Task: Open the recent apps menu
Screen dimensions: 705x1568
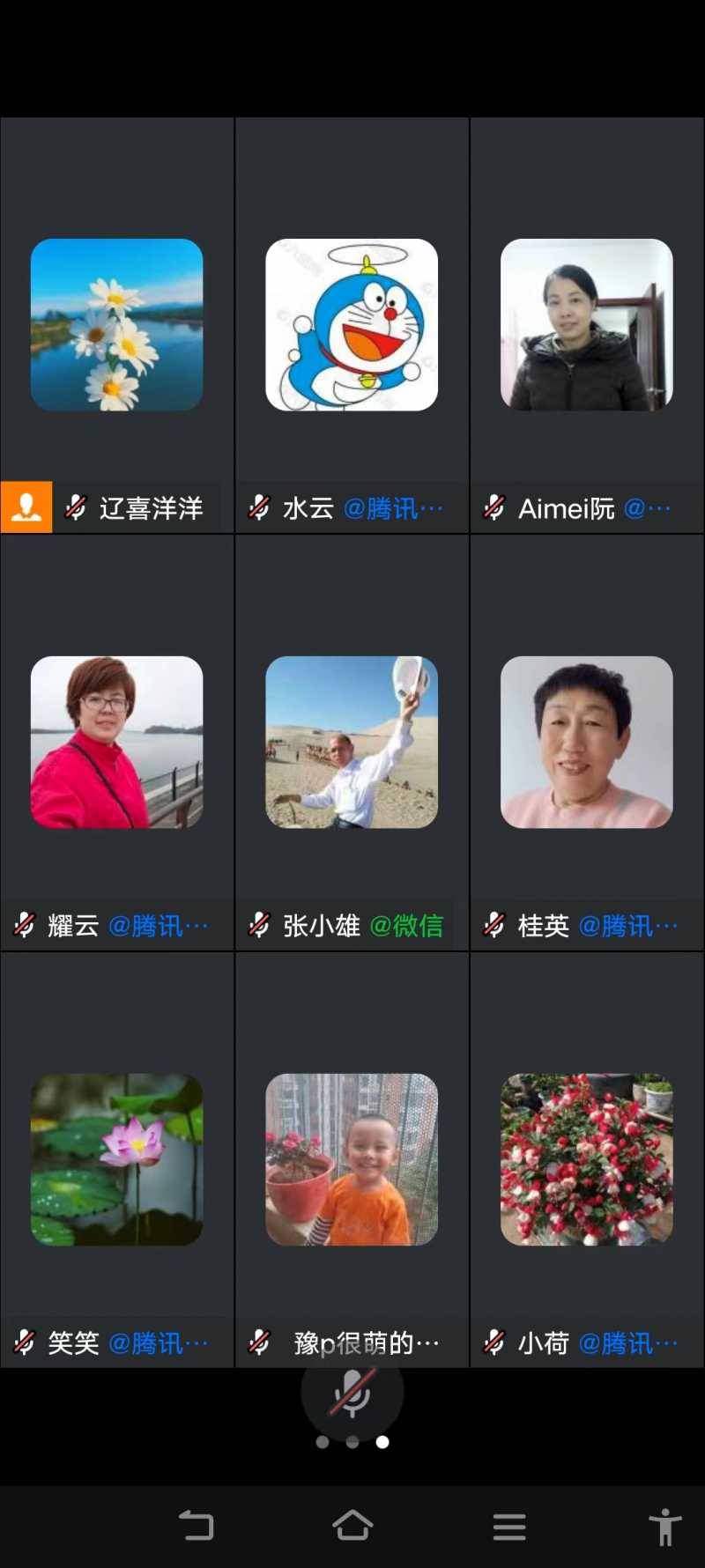Action: [x=509, y=1526]
